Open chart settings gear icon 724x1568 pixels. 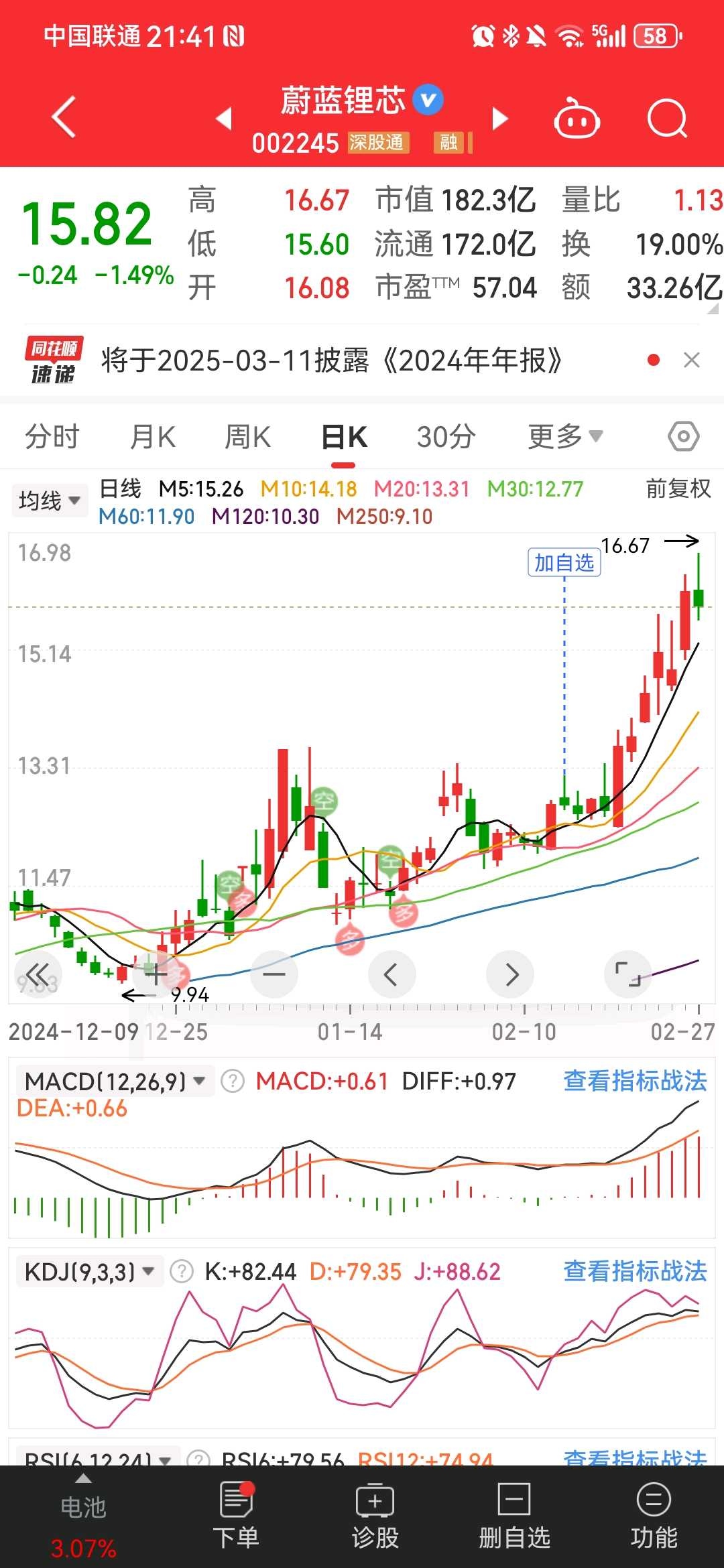coord(683,436)
